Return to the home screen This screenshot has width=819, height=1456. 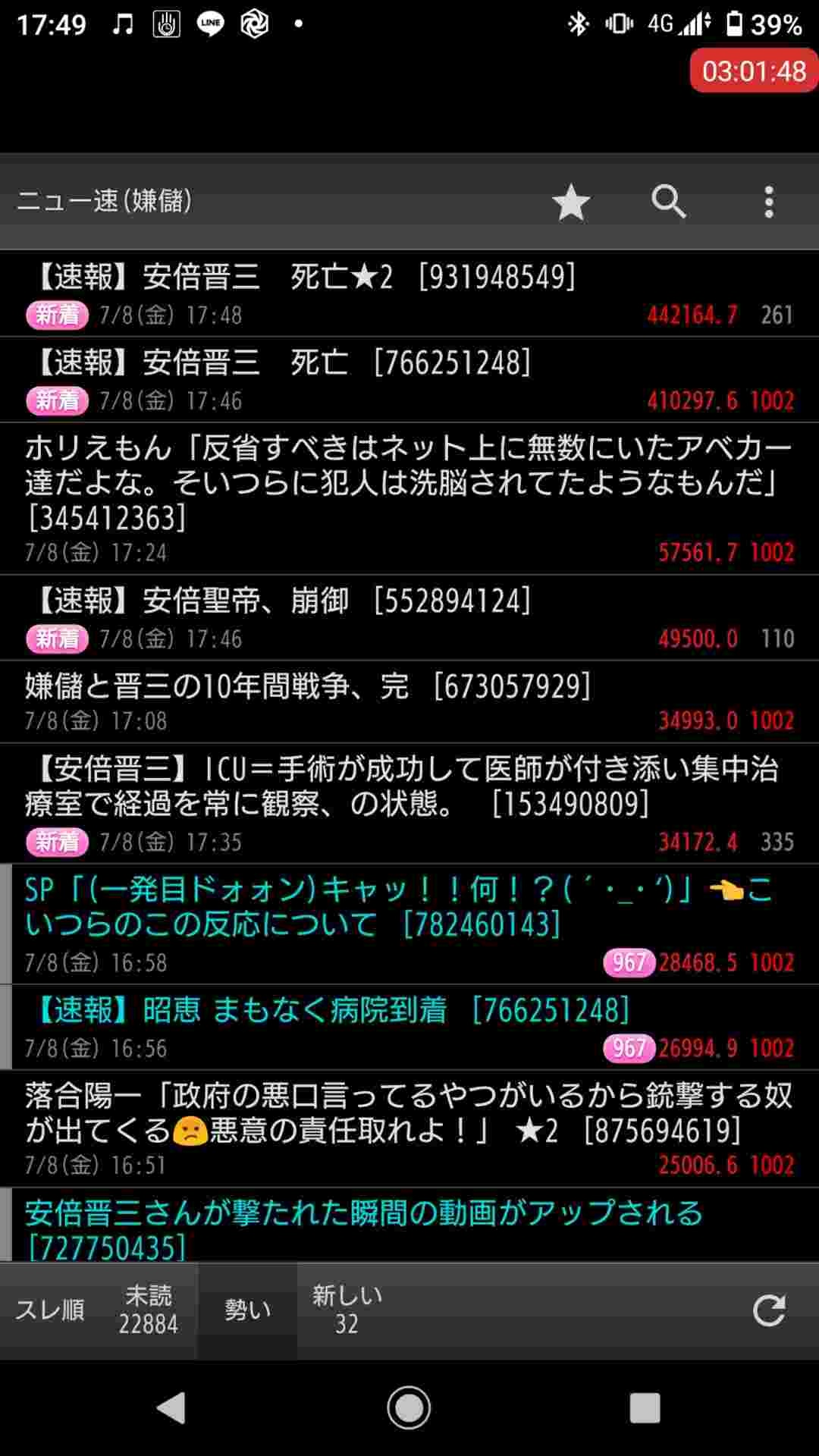(409, 1408)
